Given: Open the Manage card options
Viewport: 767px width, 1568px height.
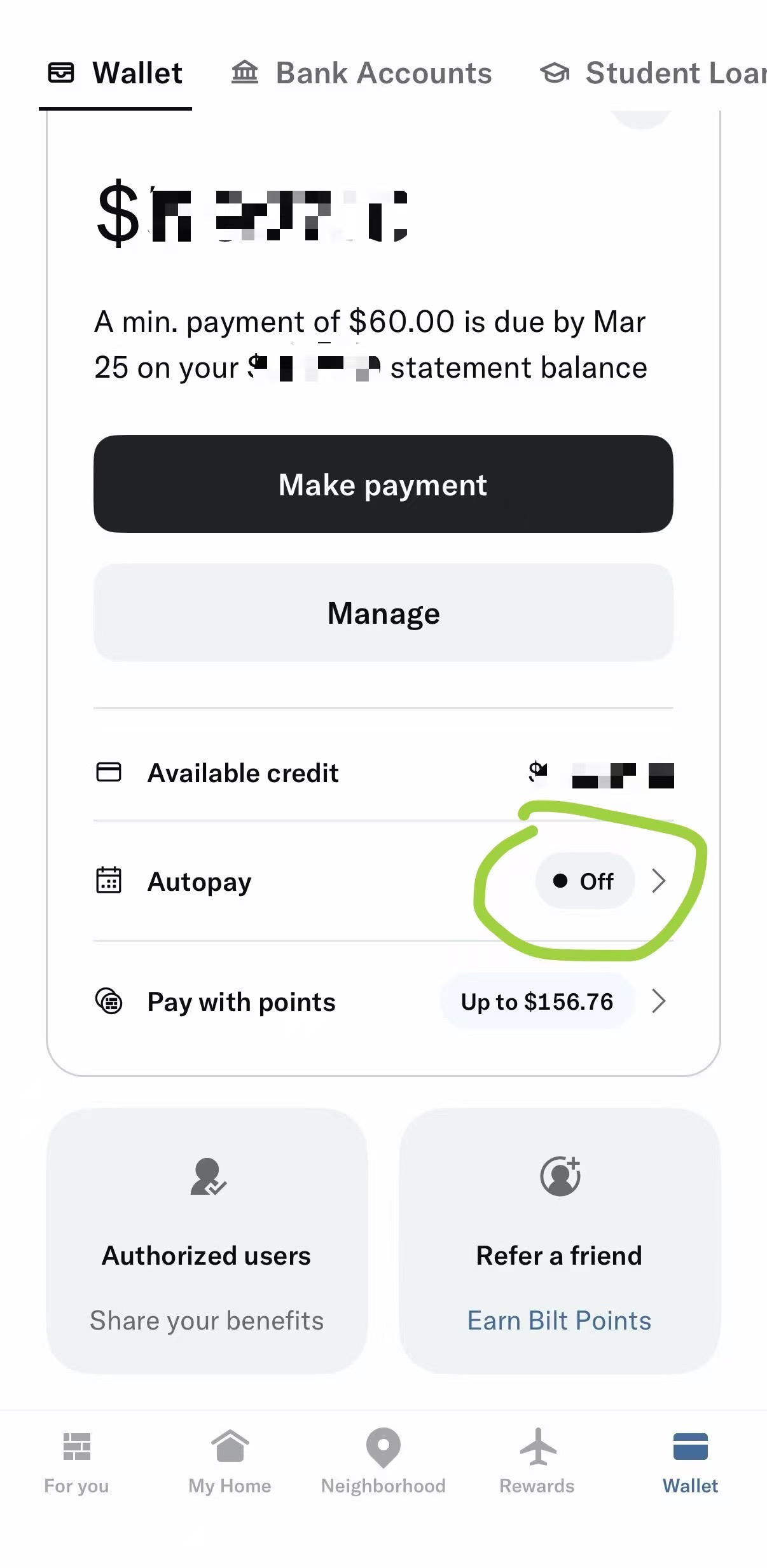Looking at the screenshot, I should (383, 613).
